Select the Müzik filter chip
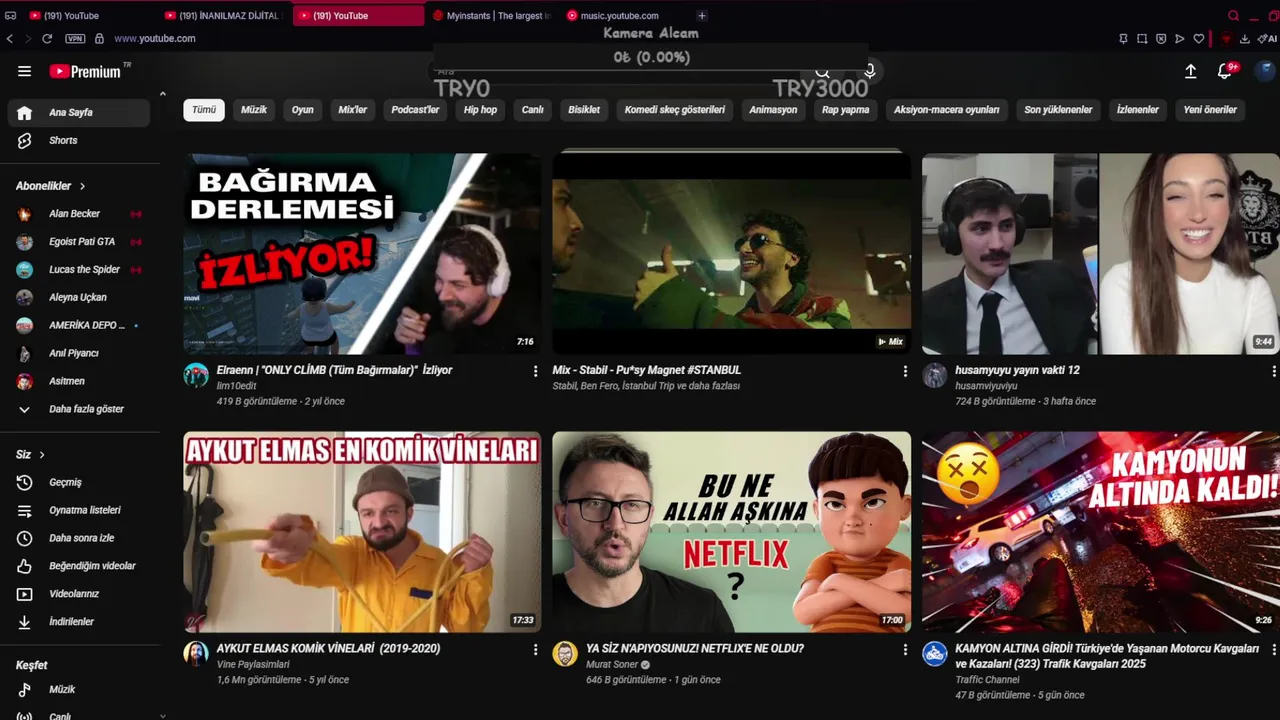This screenshot has height=720, width=1280. [254, 110]
